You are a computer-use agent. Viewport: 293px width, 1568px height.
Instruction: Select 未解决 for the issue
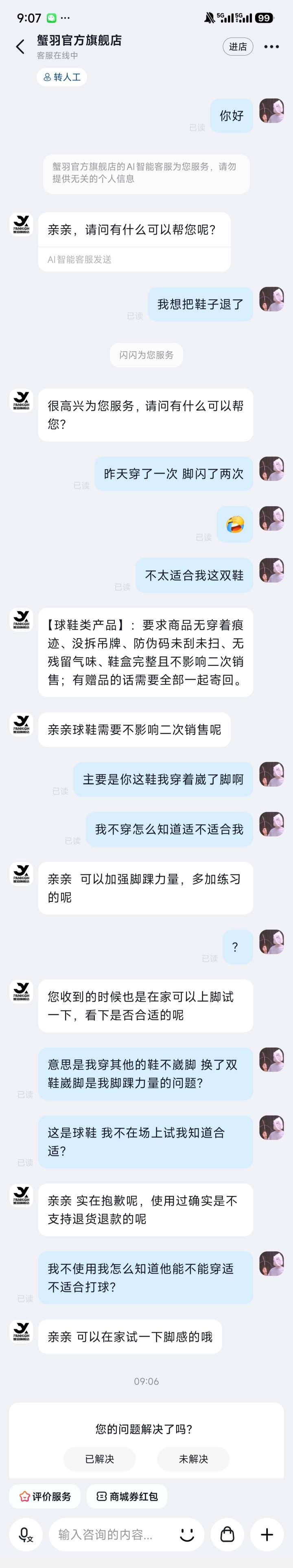tap(193, 1459)
